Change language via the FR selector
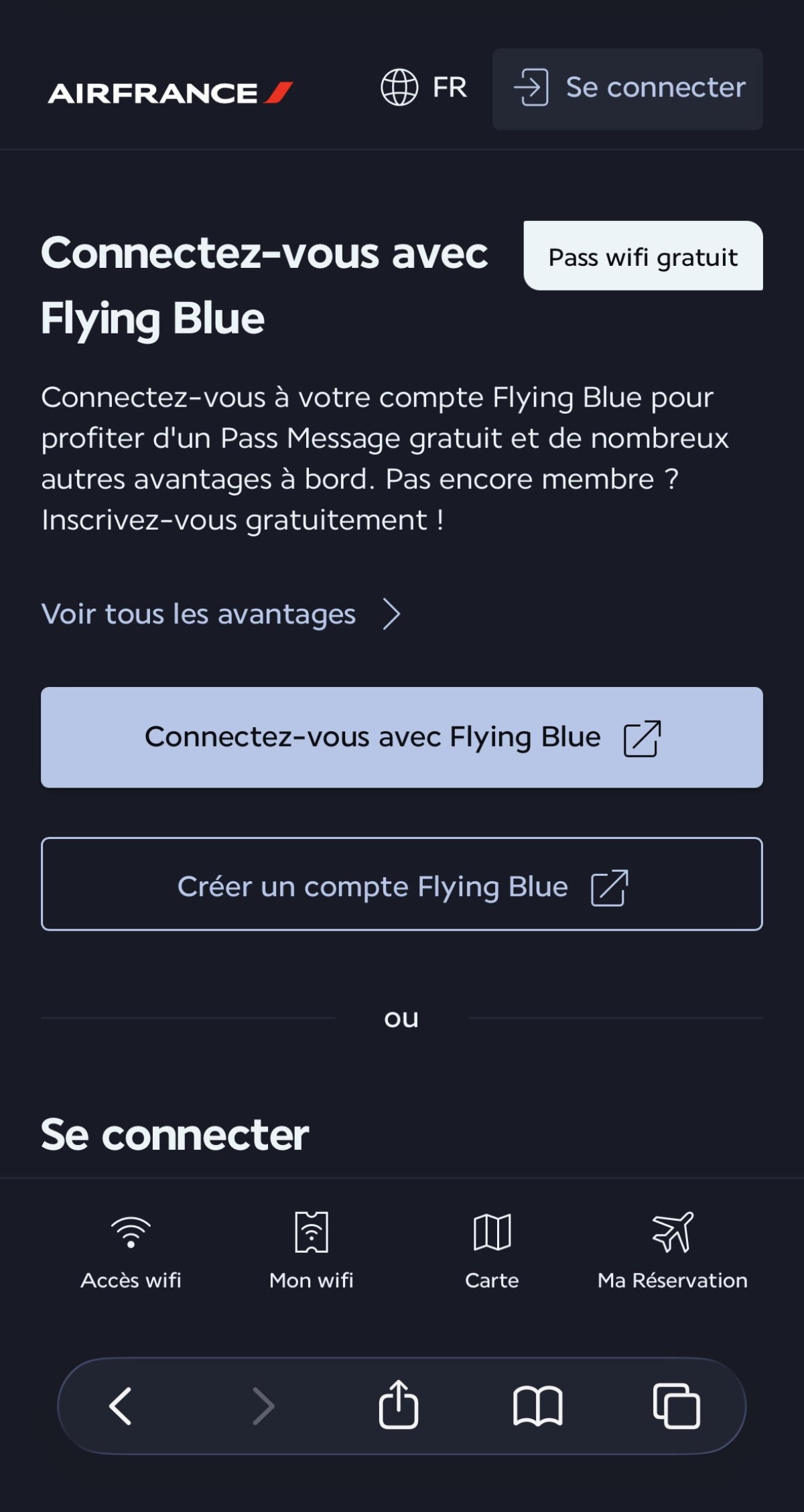Screen dimensions: 804x1512 [424, 88]
